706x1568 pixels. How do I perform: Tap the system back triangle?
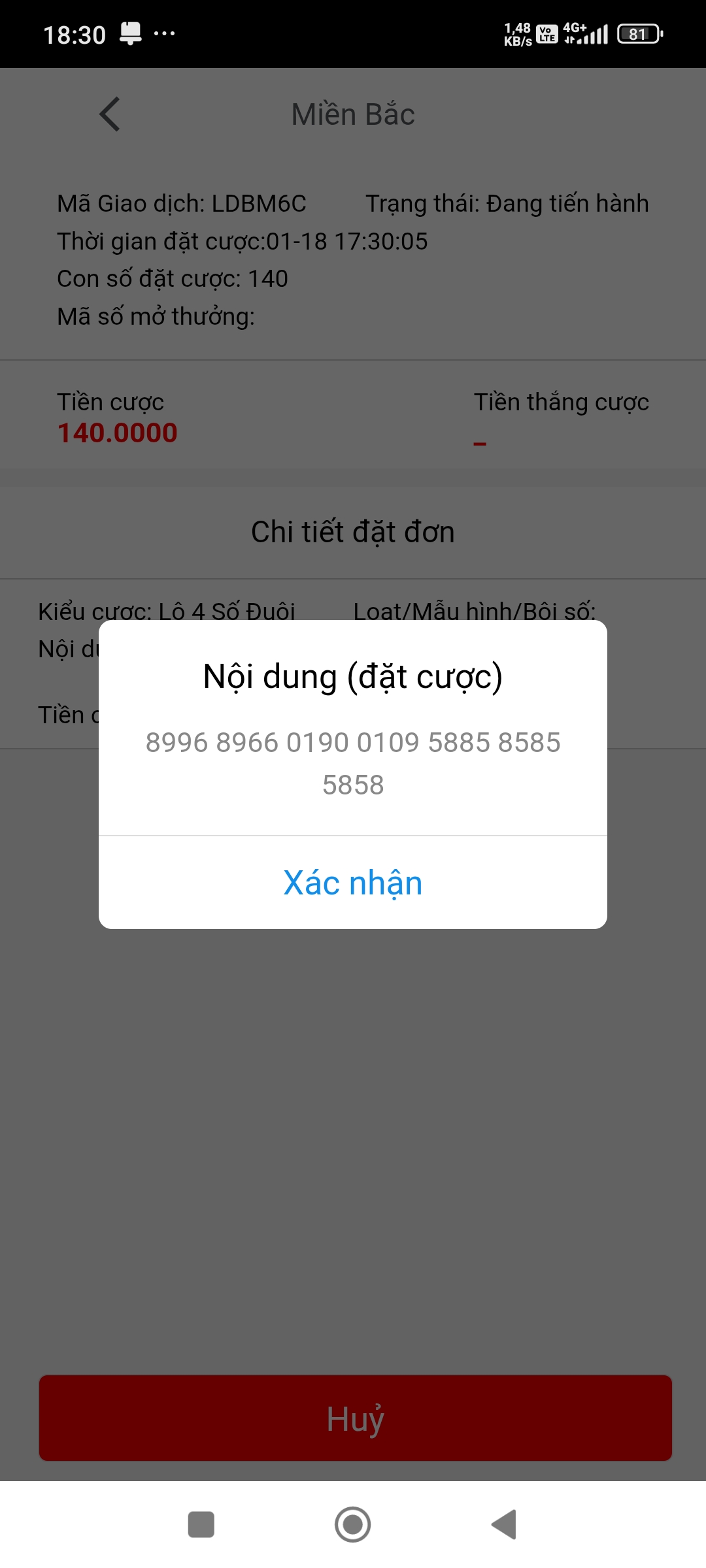coord(504,1524)
